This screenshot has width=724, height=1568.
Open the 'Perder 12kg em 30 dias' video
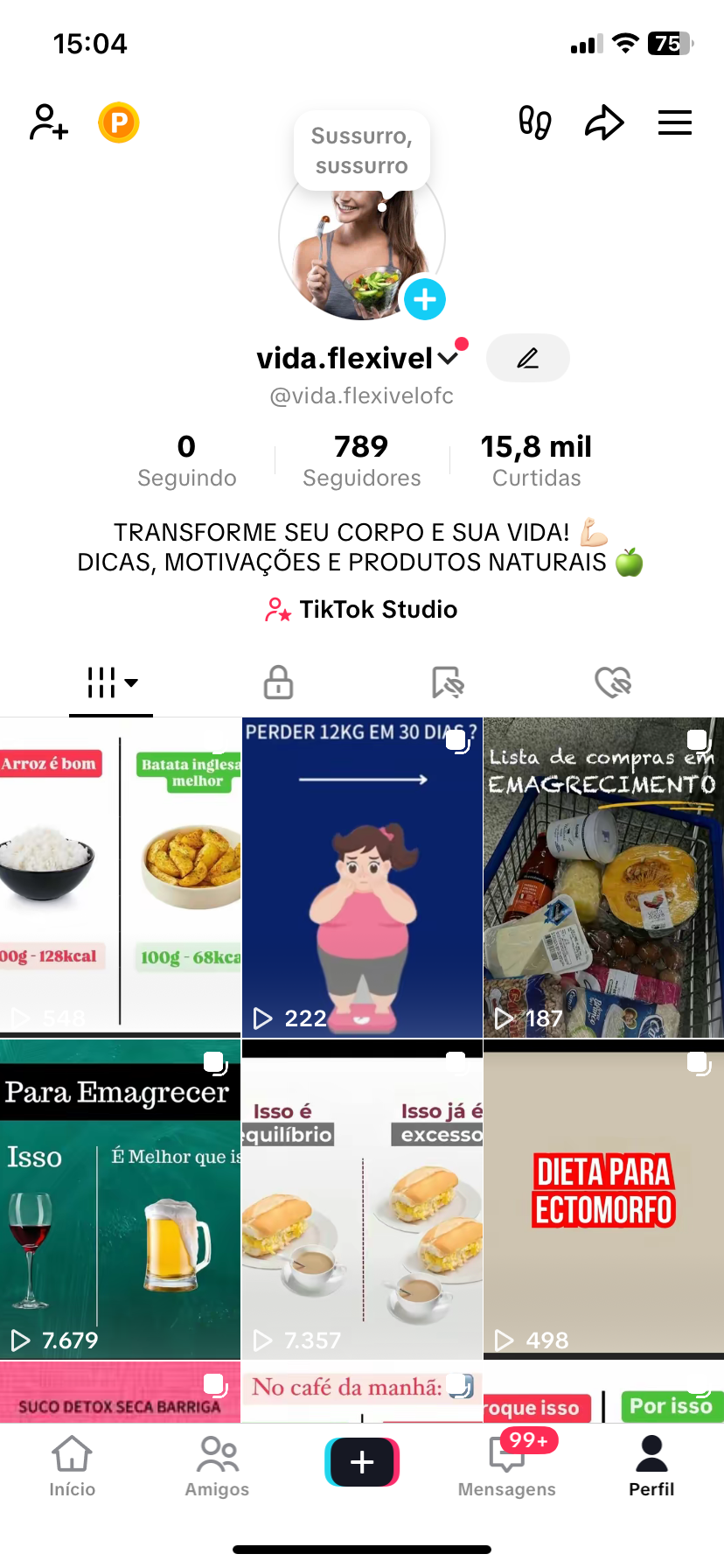362,878
